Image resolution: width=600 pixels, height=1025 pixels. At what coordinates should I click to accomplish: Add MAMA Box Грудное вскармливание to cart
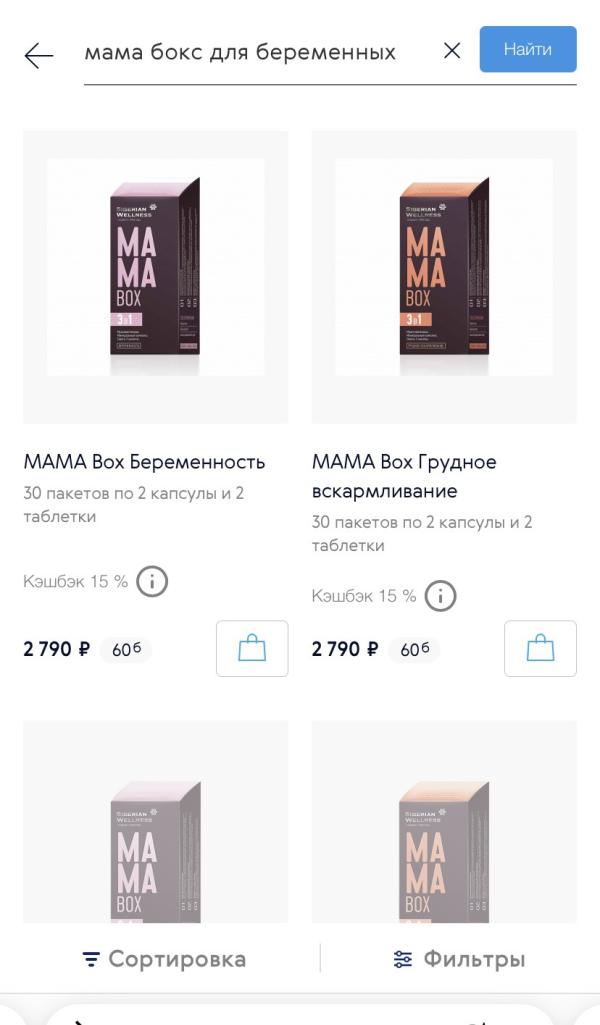point(540,648)
